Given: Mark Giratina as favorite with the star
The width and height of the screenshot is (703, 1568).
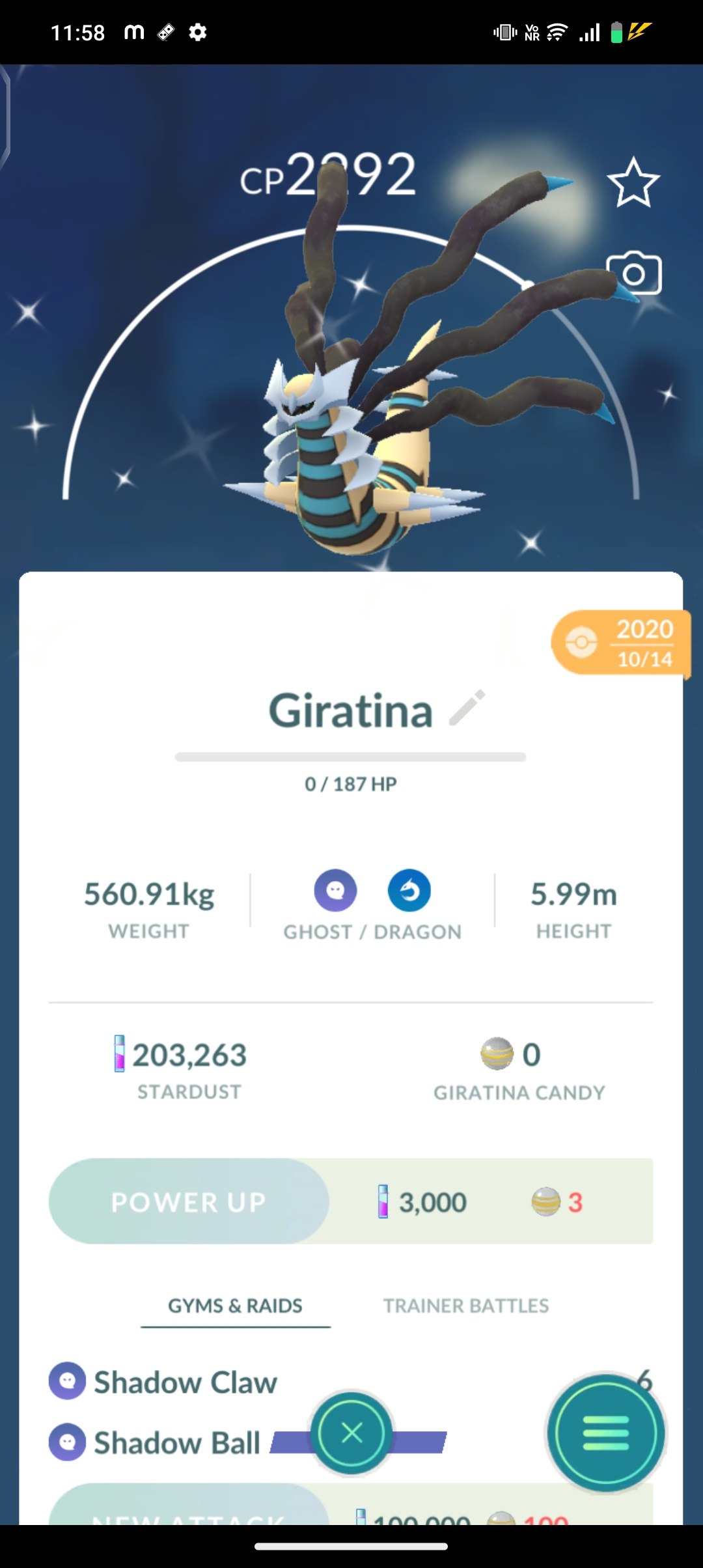Looking at the screenshot, I should tap(633, 183).
